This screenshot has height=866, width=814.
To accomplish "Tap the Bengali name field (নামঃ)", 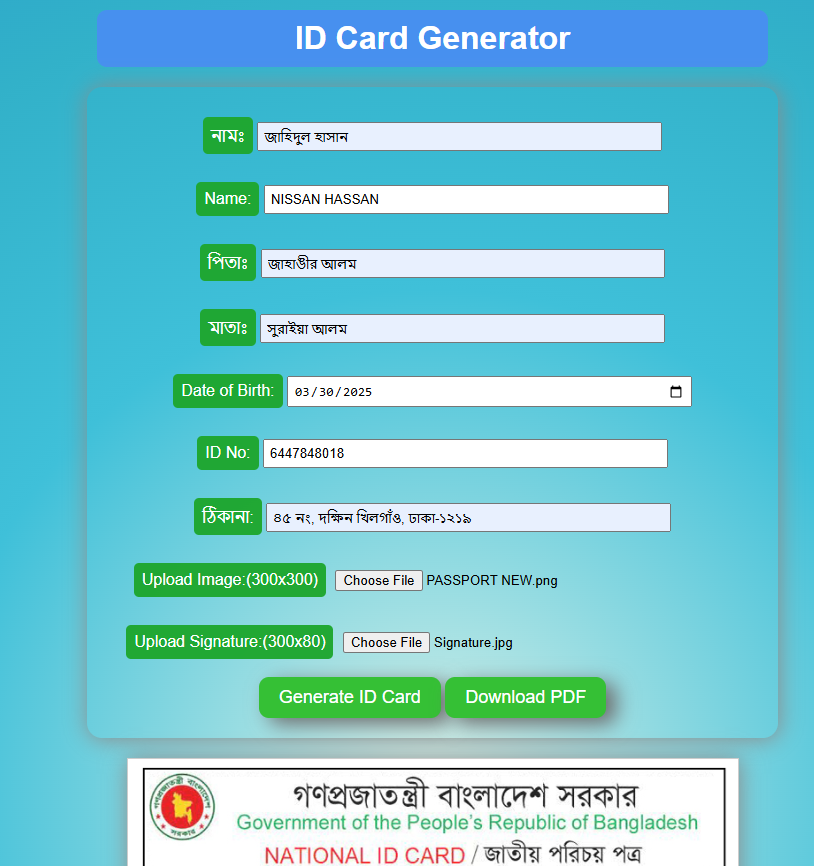I will [459, 136].
